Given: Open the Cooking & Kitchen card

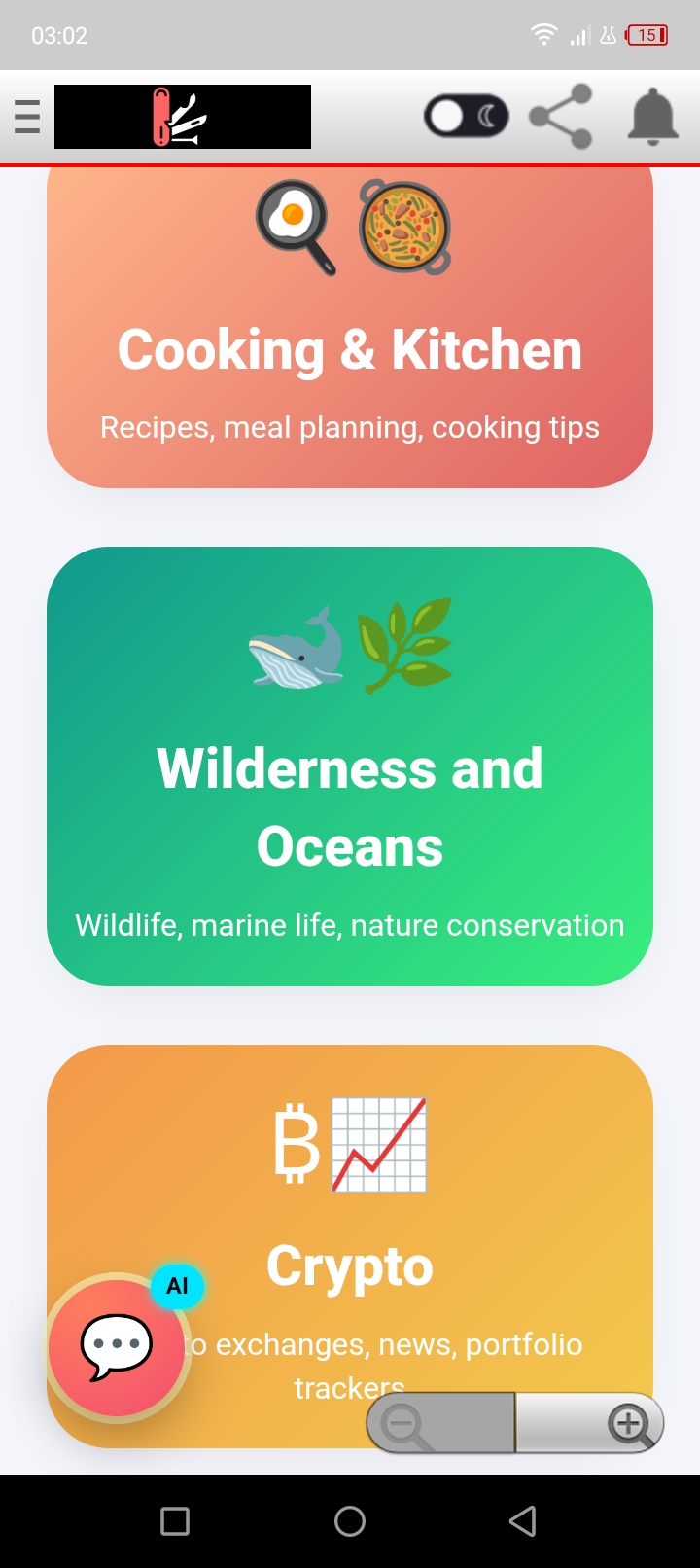Looking at the screenshot, I should click(x=350, y=327).
